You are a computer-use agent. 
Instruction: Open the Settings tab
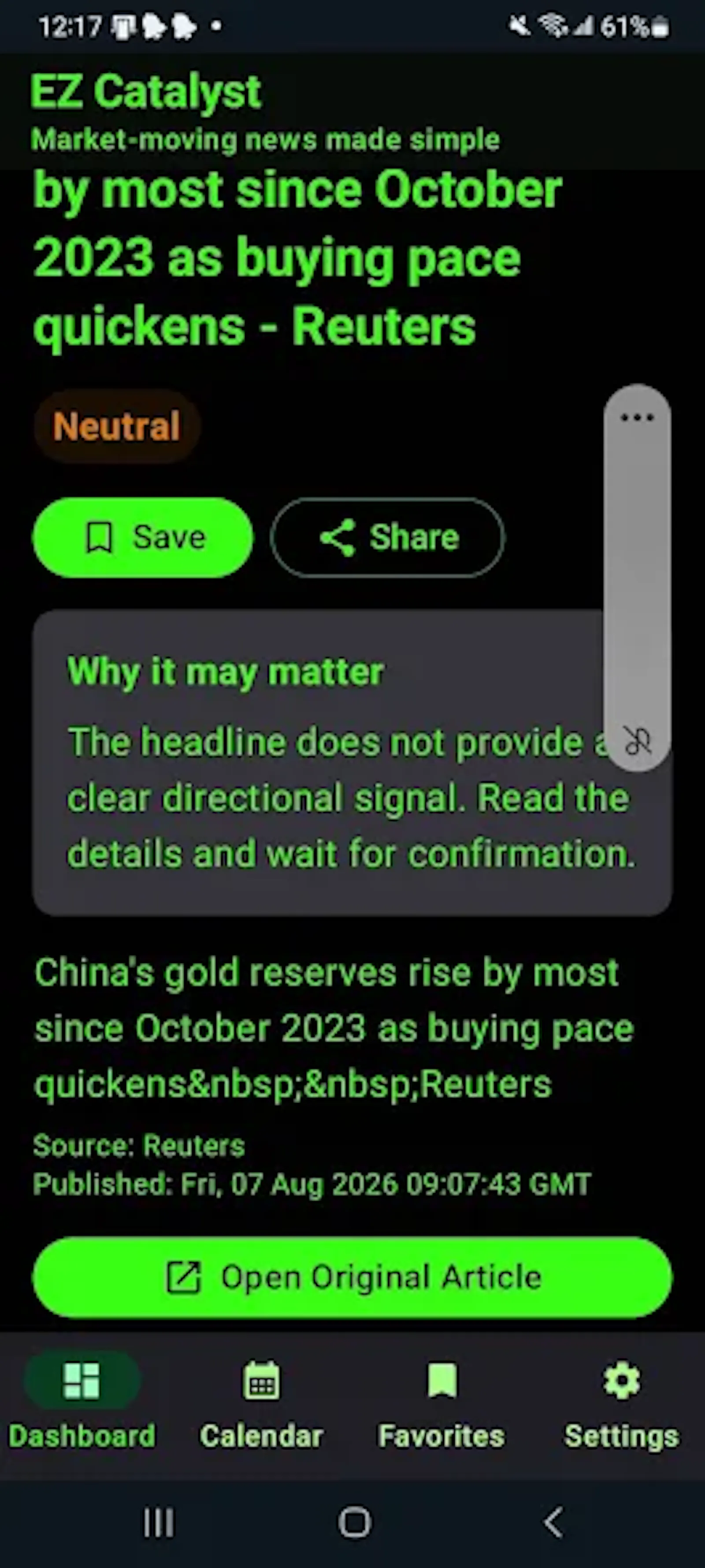[x=622, y=1405]
